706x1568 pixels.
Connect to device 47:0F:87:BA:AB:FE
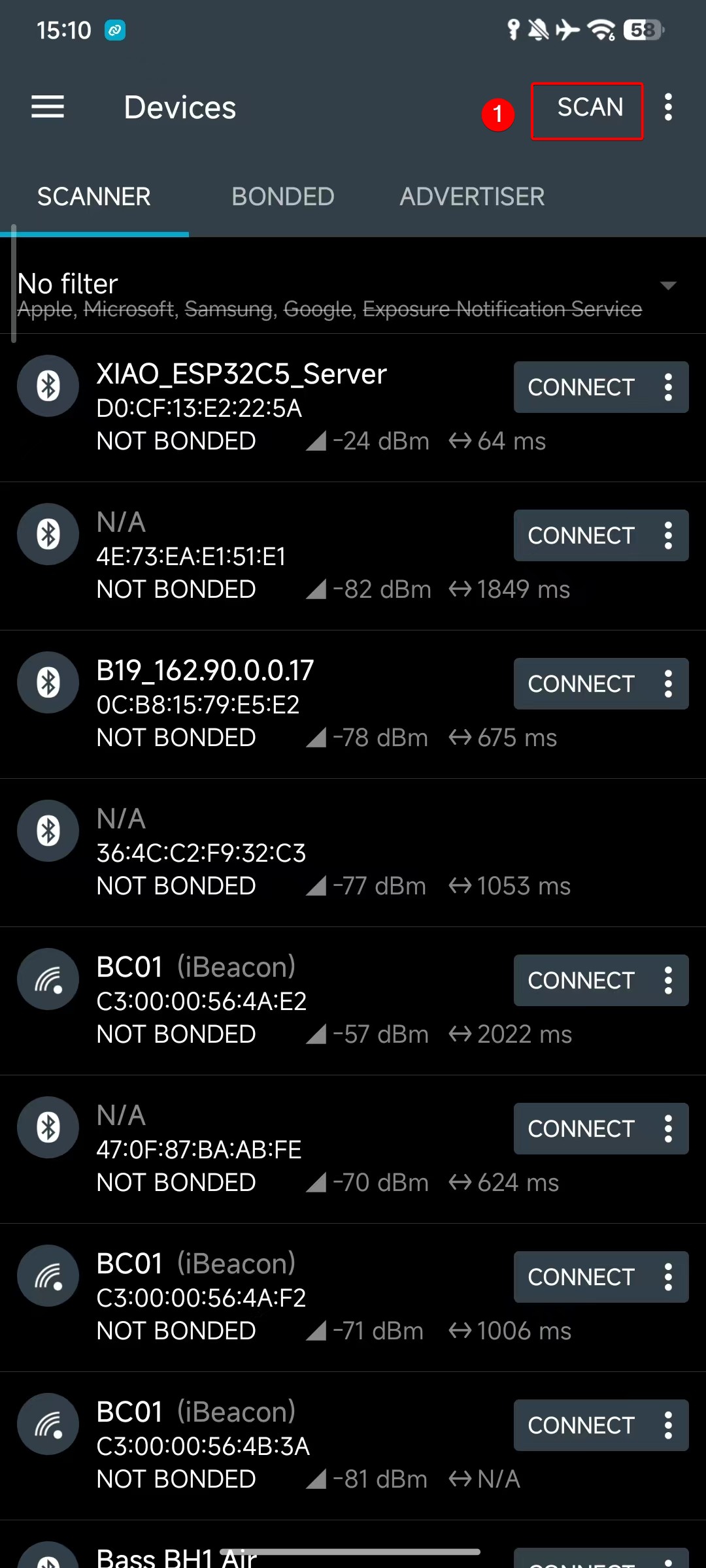(580, 1129)
